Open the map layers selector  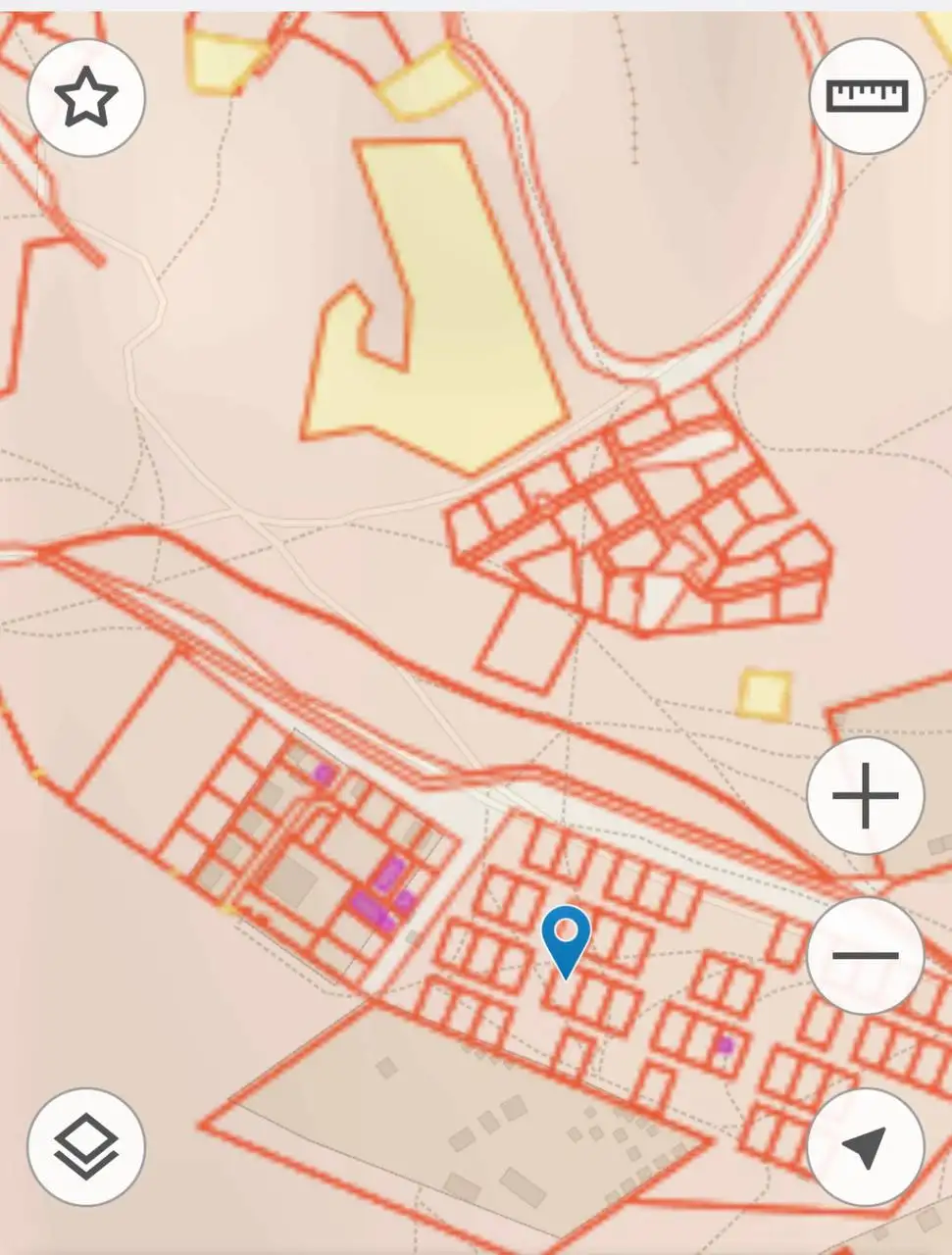86,1146
